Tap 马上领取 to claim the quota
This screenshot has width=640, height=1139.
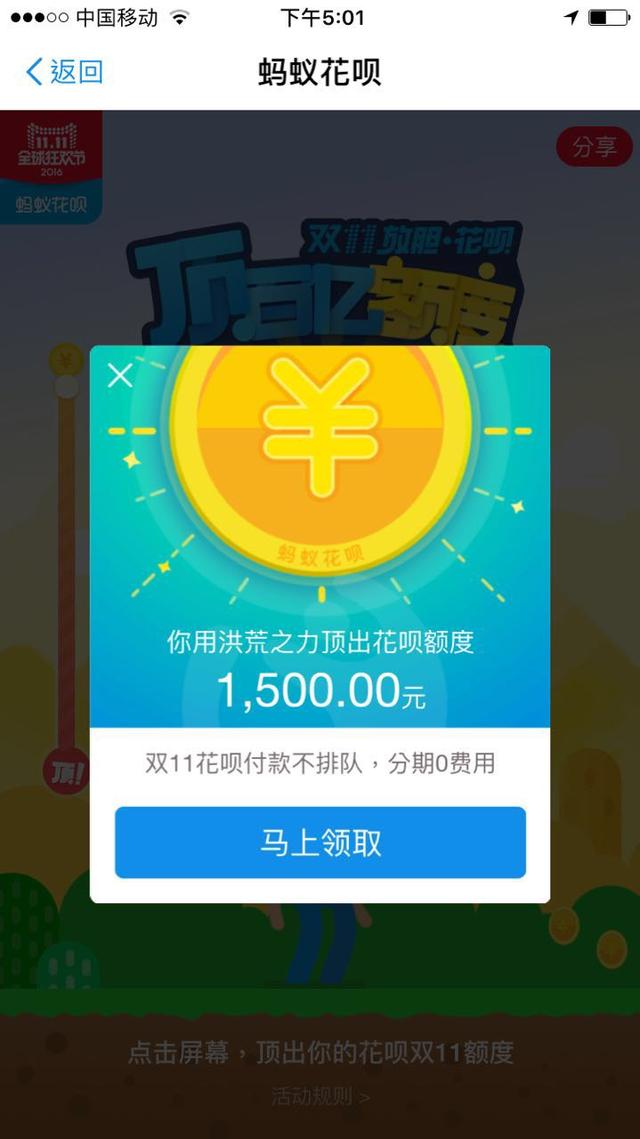tap(320, 843)
